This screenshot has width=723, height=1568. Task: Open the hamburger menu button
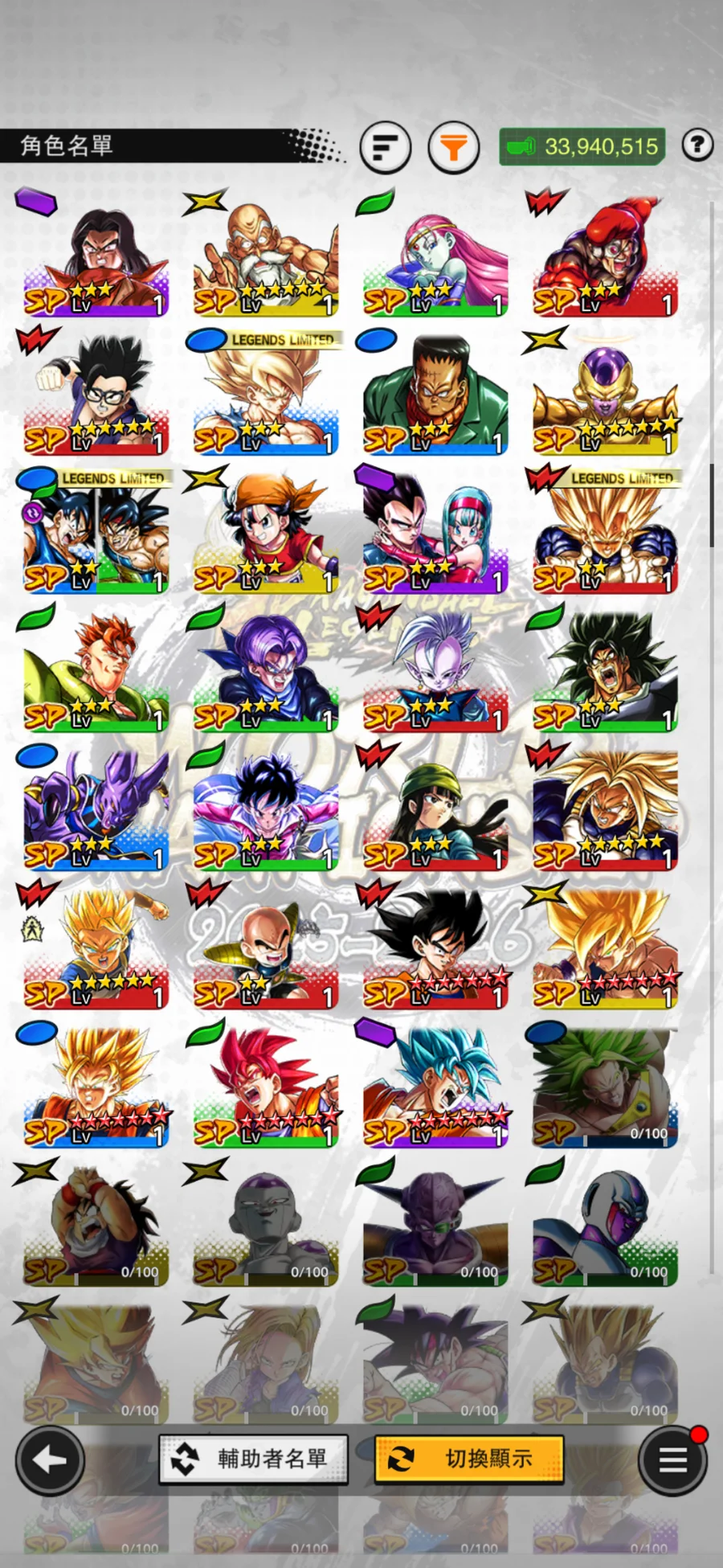tap(672, 1460)
